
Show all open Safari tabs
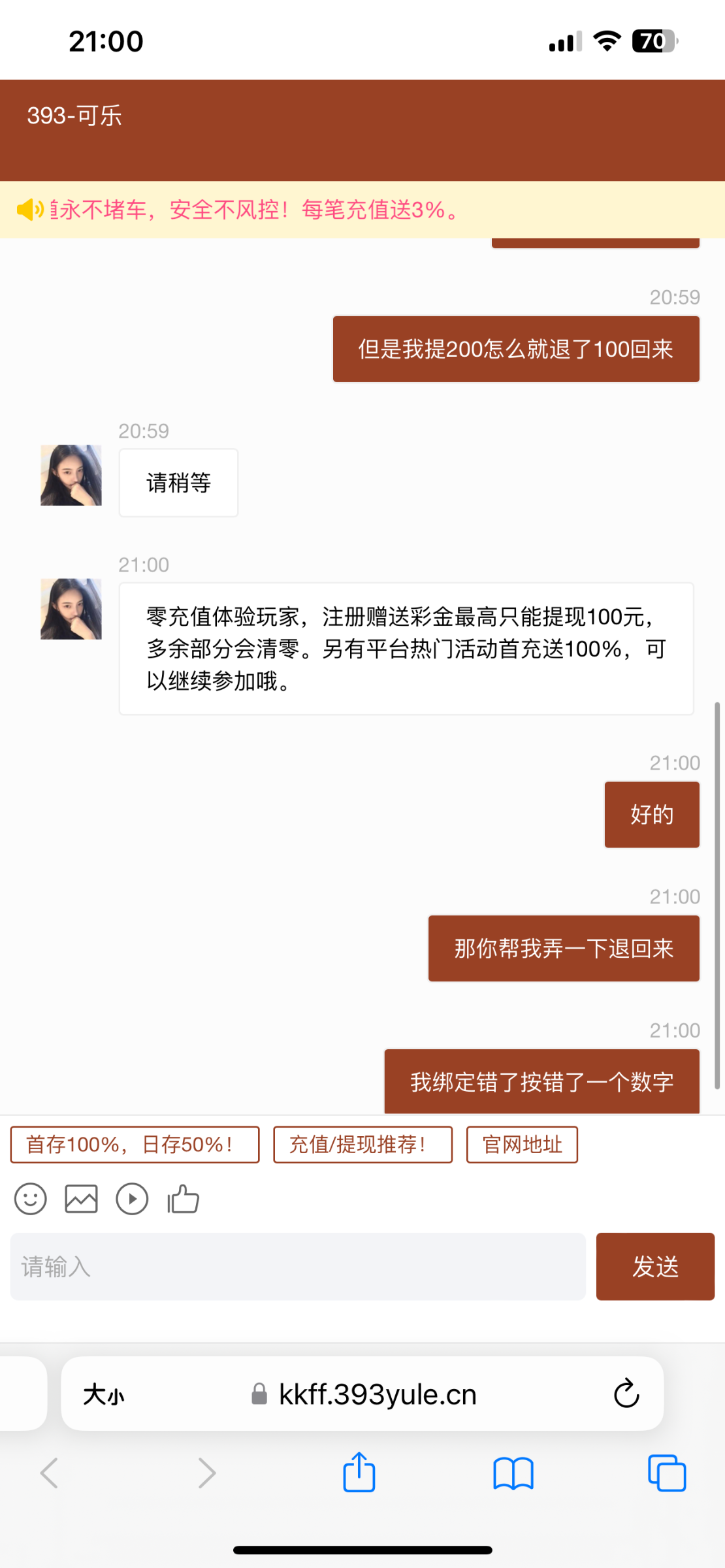[666, 1473]
